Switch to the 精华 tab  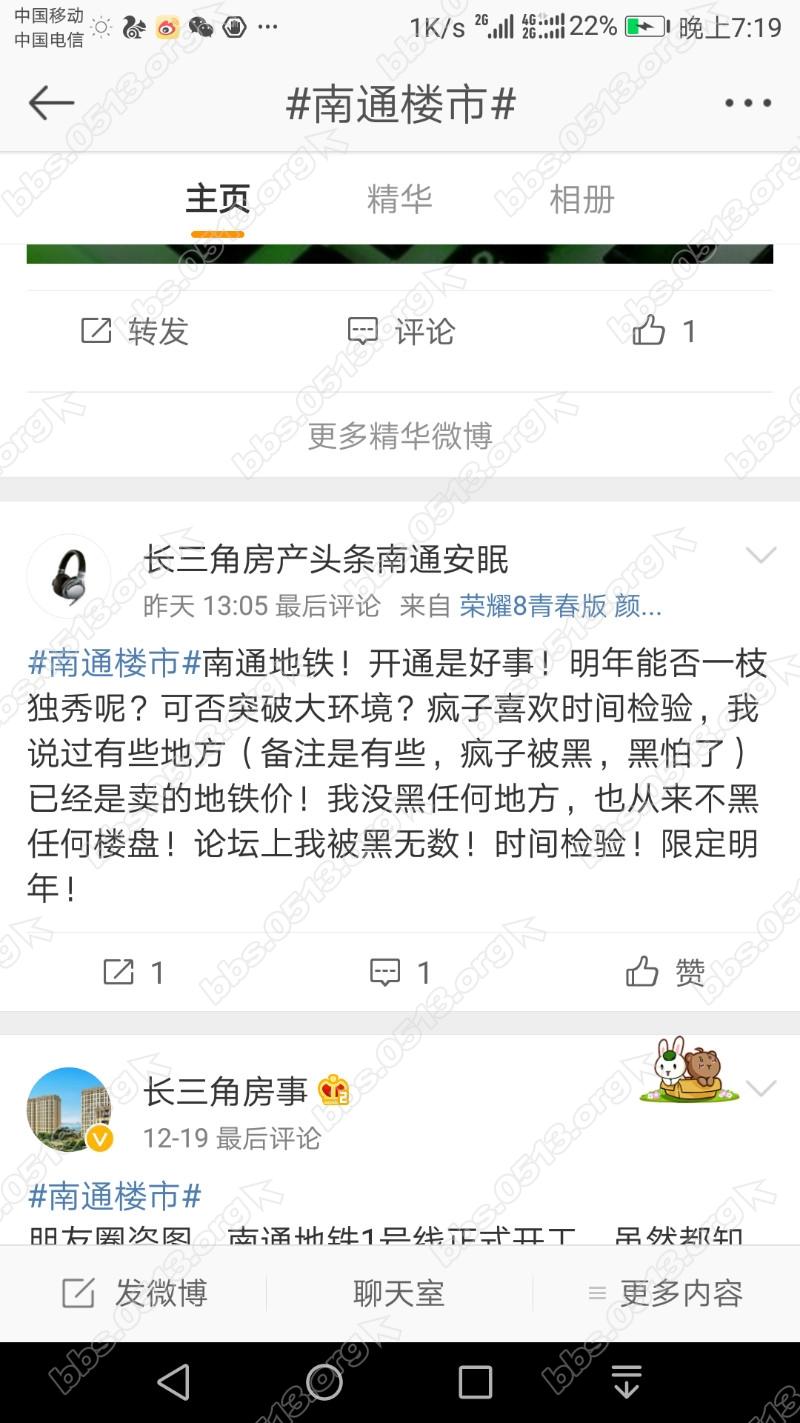click(399, 200)
